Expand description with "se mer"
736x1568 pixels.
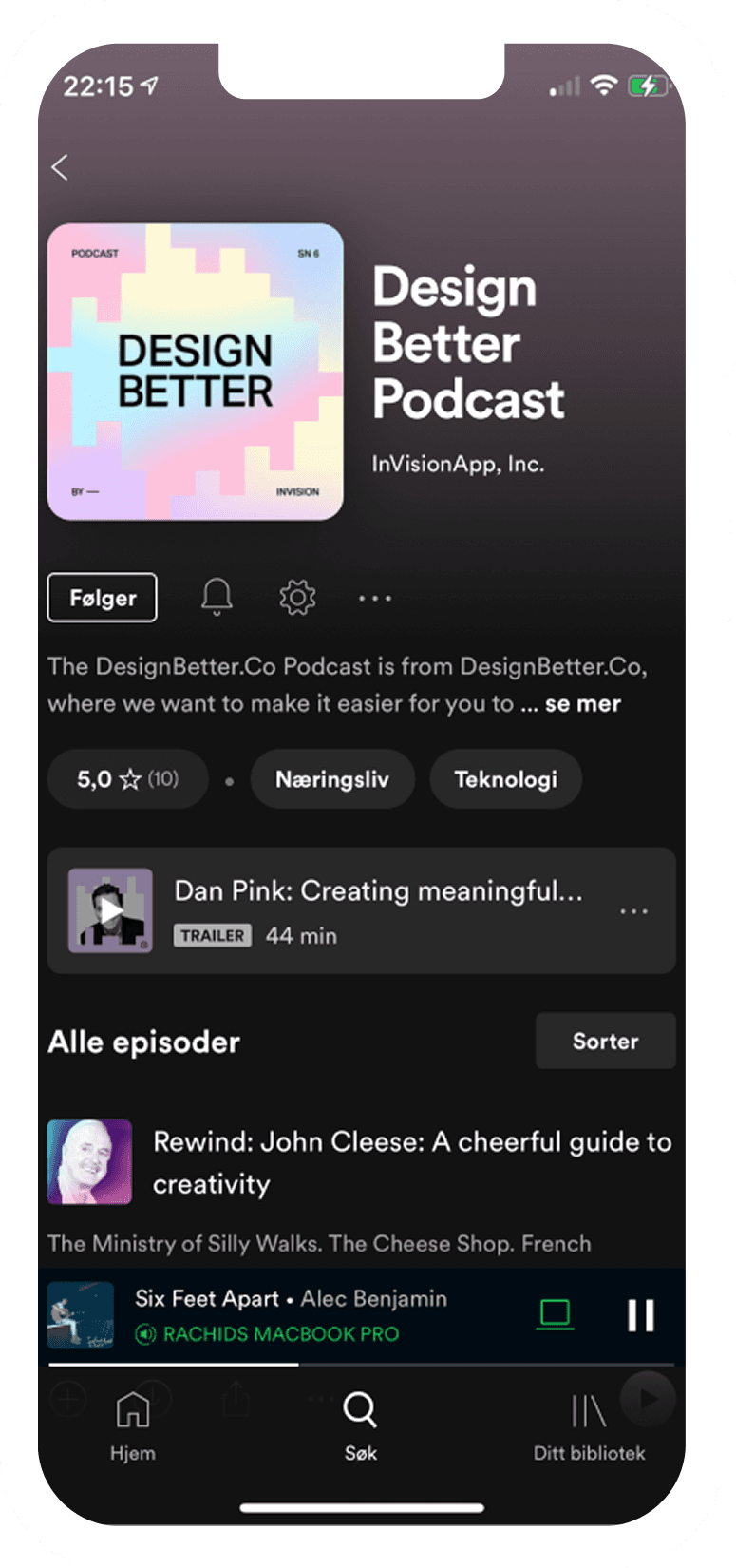point(582,704)
